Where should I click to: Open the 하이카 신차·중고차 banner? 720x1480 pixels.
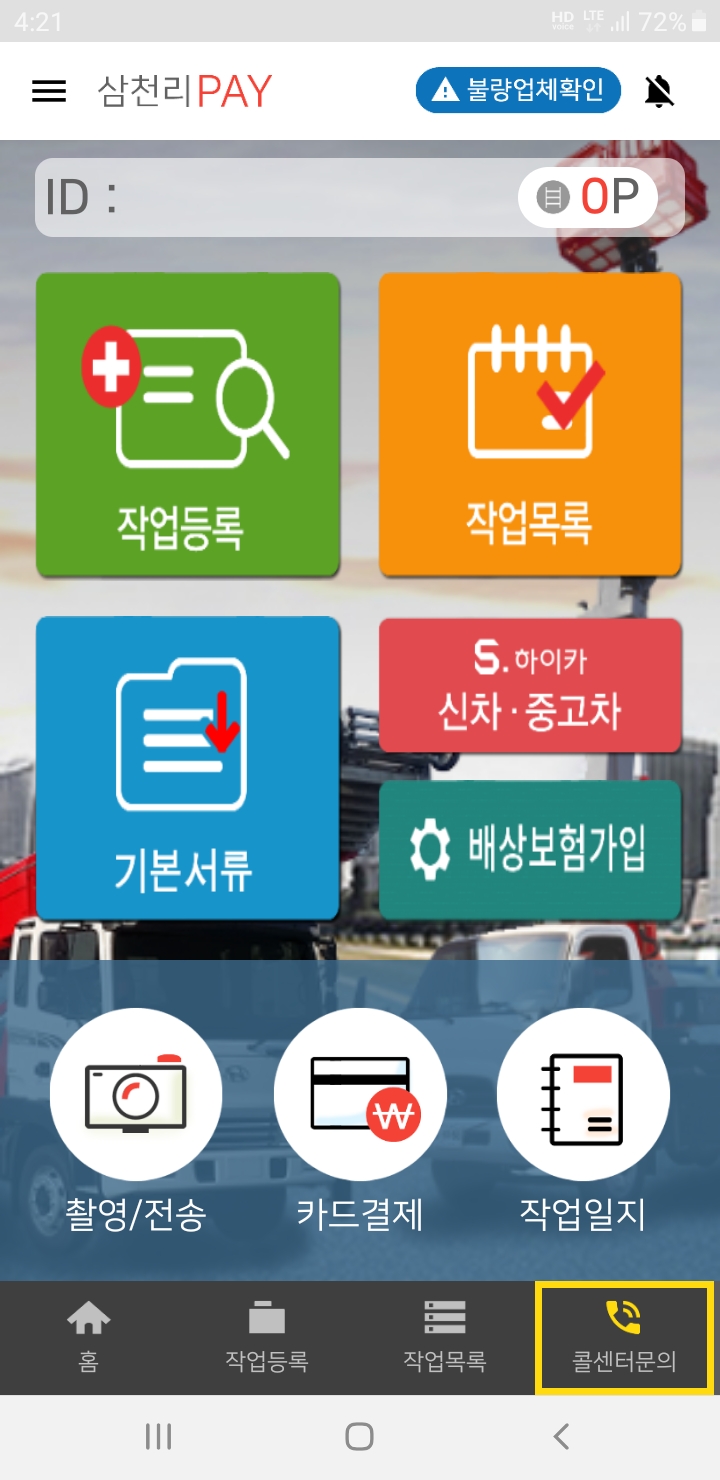click(x=530, y=685)
